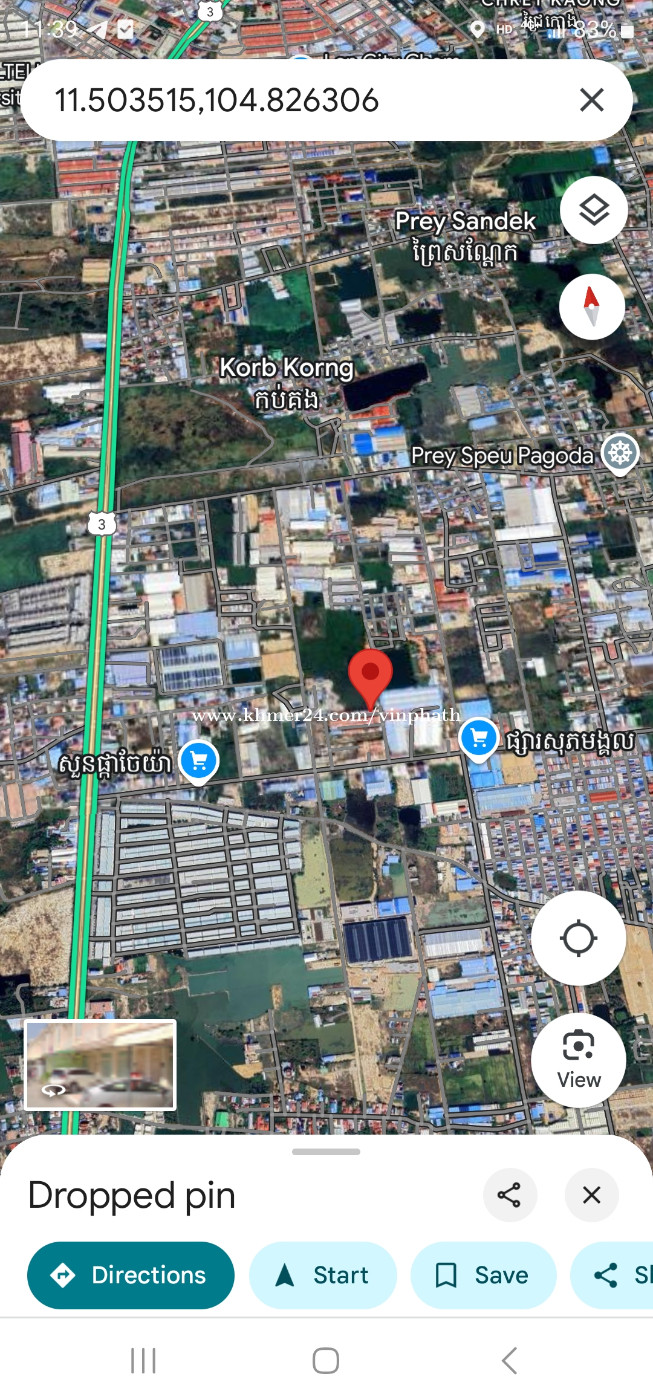653x1400 pixels.
Task: Close the Dropped pin panel
Action: click(x=592, y=1195)
